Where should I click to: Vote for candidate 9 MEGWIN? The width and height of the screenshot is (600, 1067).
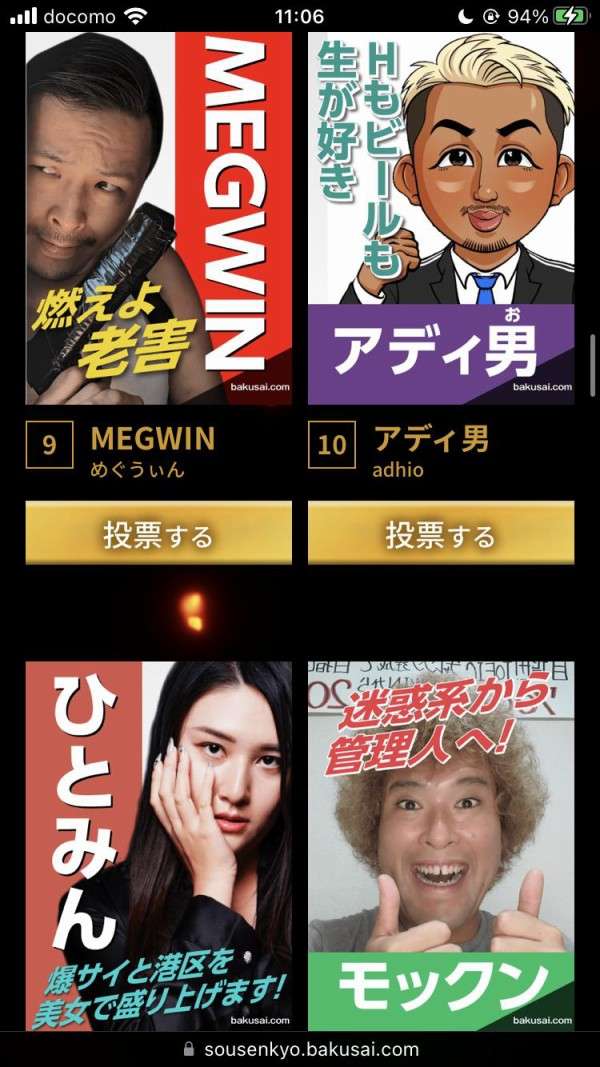click(x=158, y=534)
